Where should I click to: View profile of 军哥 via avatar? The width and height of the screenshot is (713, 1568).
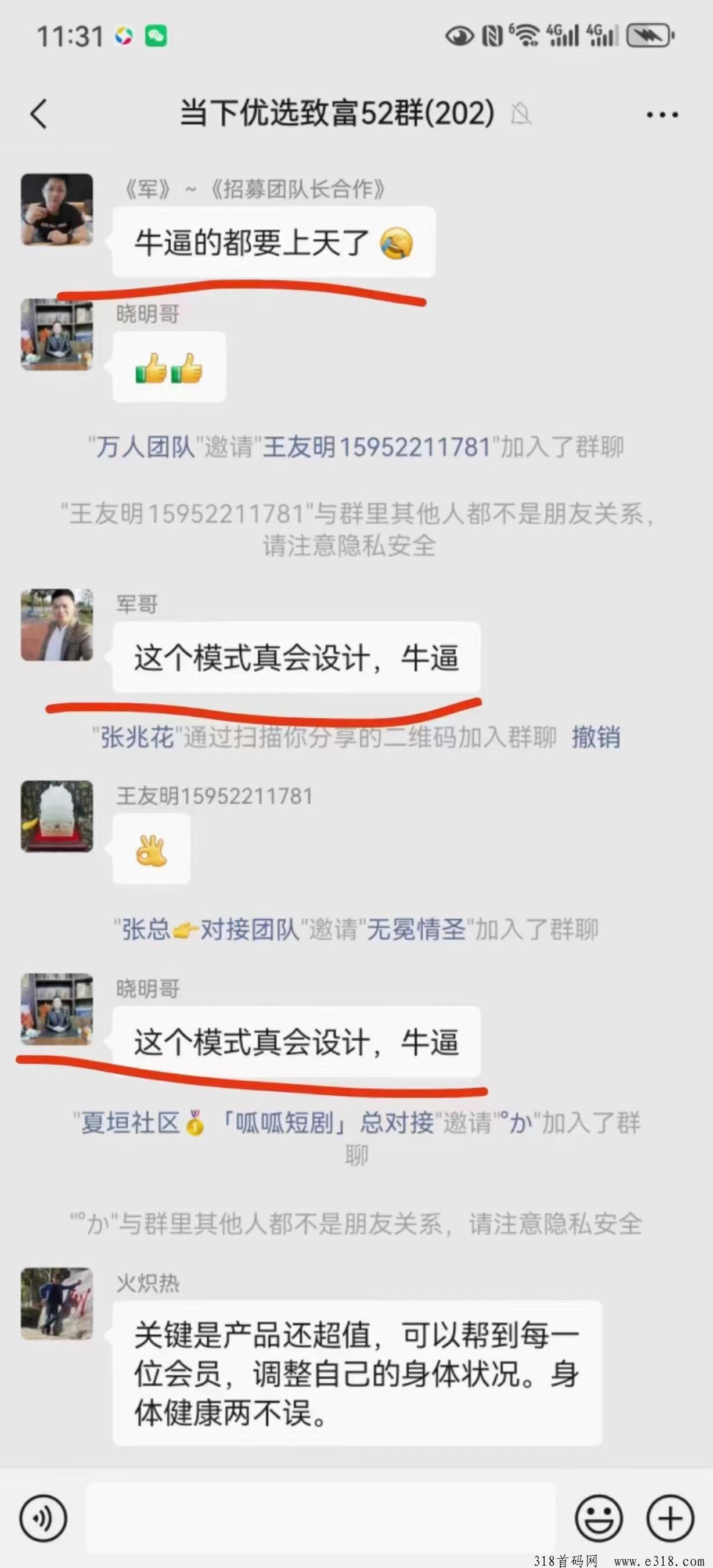pos(57,624)
